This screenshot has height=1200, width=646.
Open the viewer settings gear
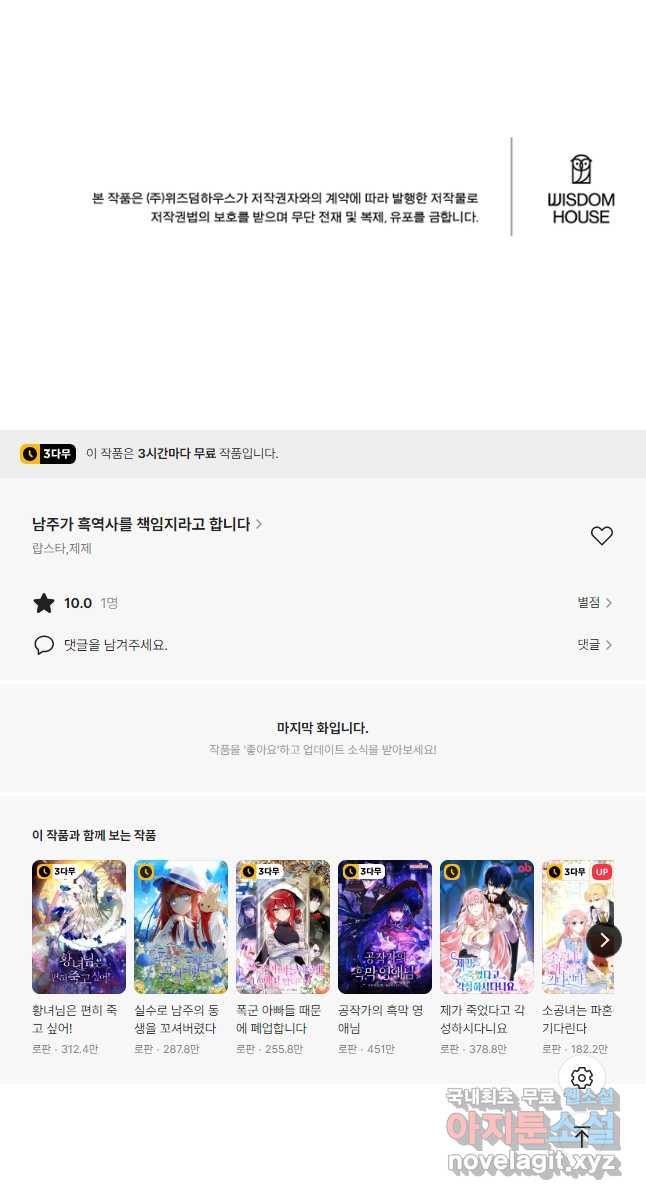tap(582, 1078)
